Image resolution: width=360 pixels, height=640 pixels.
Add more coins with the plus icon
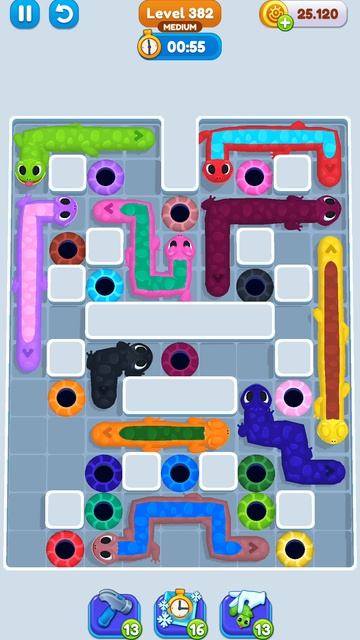coord(285,23)
